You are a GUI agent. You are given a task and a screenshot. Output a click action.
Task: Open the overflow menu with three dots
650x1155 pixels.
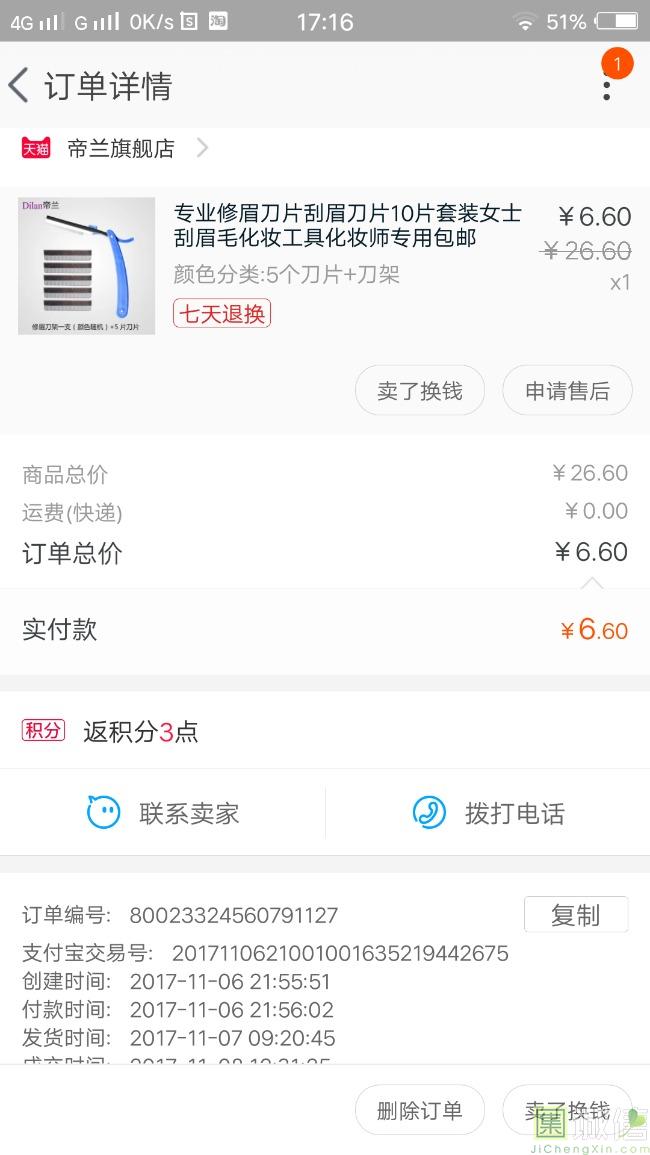[606, 86]
